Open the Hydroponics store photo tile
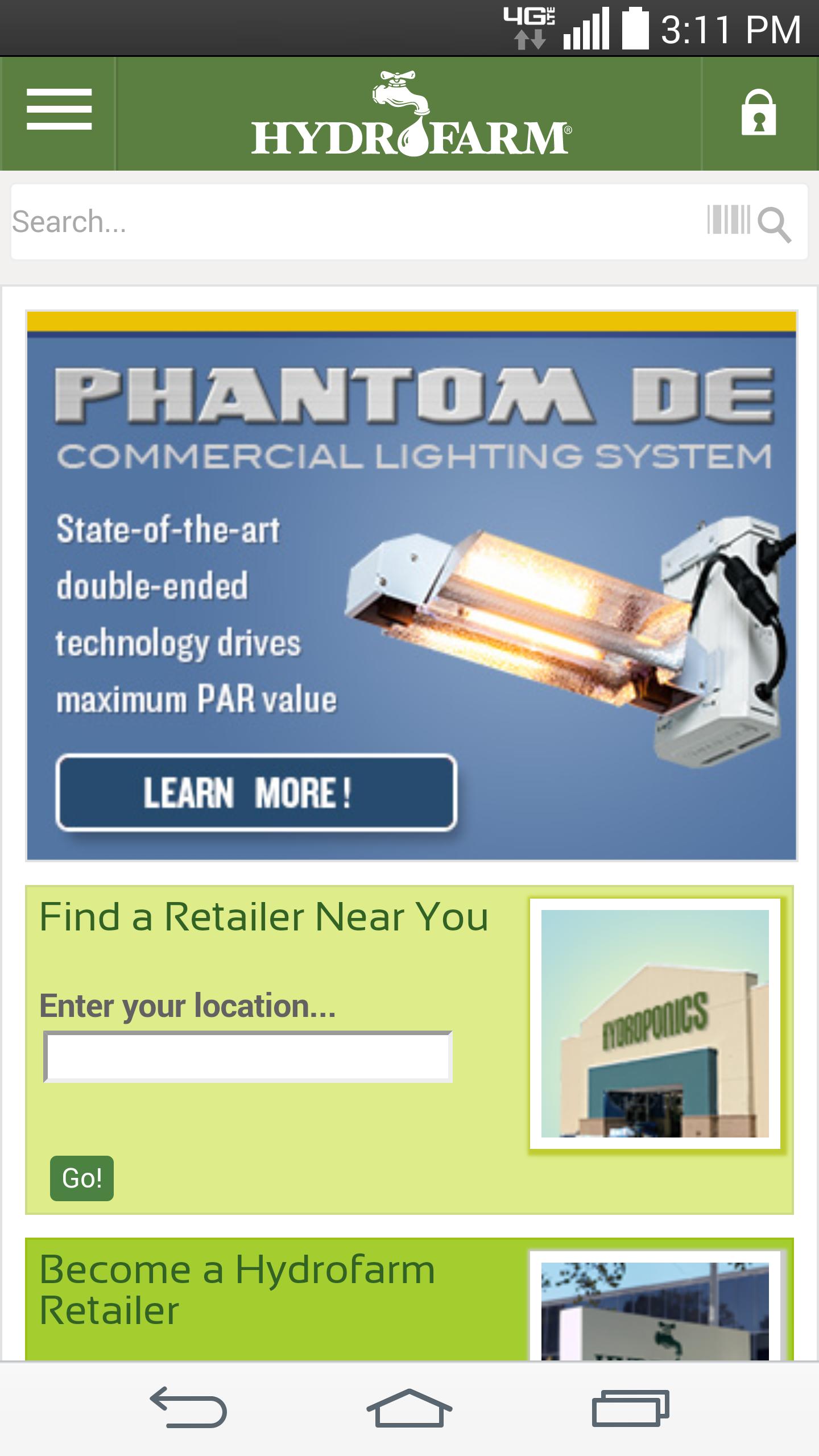The image size is (819, 1456). point(655,1024)
